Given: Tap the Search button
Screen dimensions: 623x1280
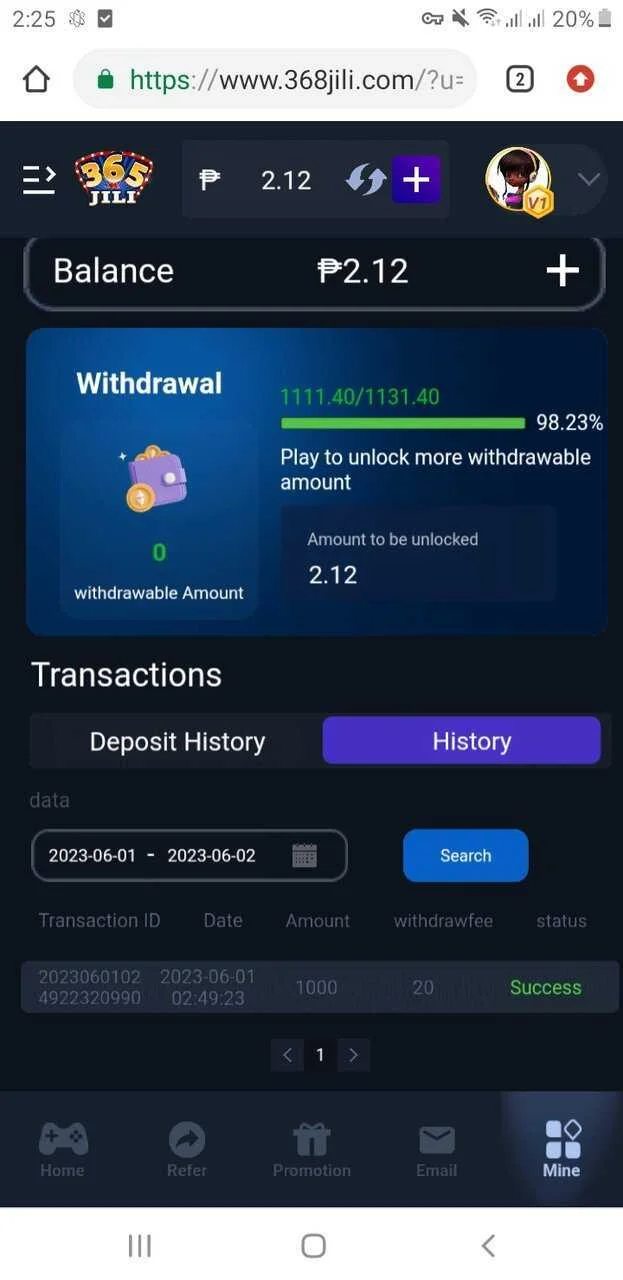Looking at the screenshot, I should 465,856.
